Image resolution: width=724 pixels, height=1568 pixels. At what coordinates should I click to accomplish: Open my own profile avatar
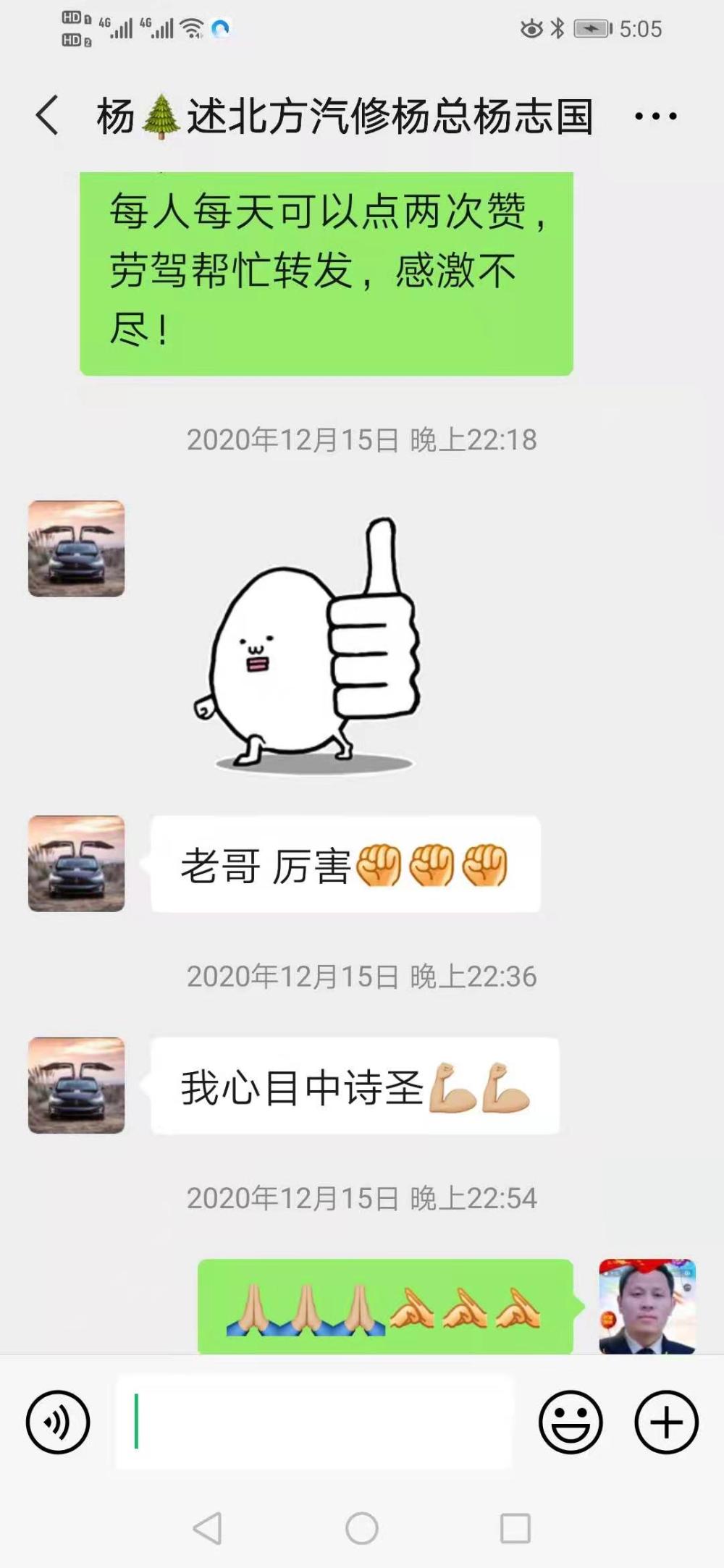point(647,1306)
